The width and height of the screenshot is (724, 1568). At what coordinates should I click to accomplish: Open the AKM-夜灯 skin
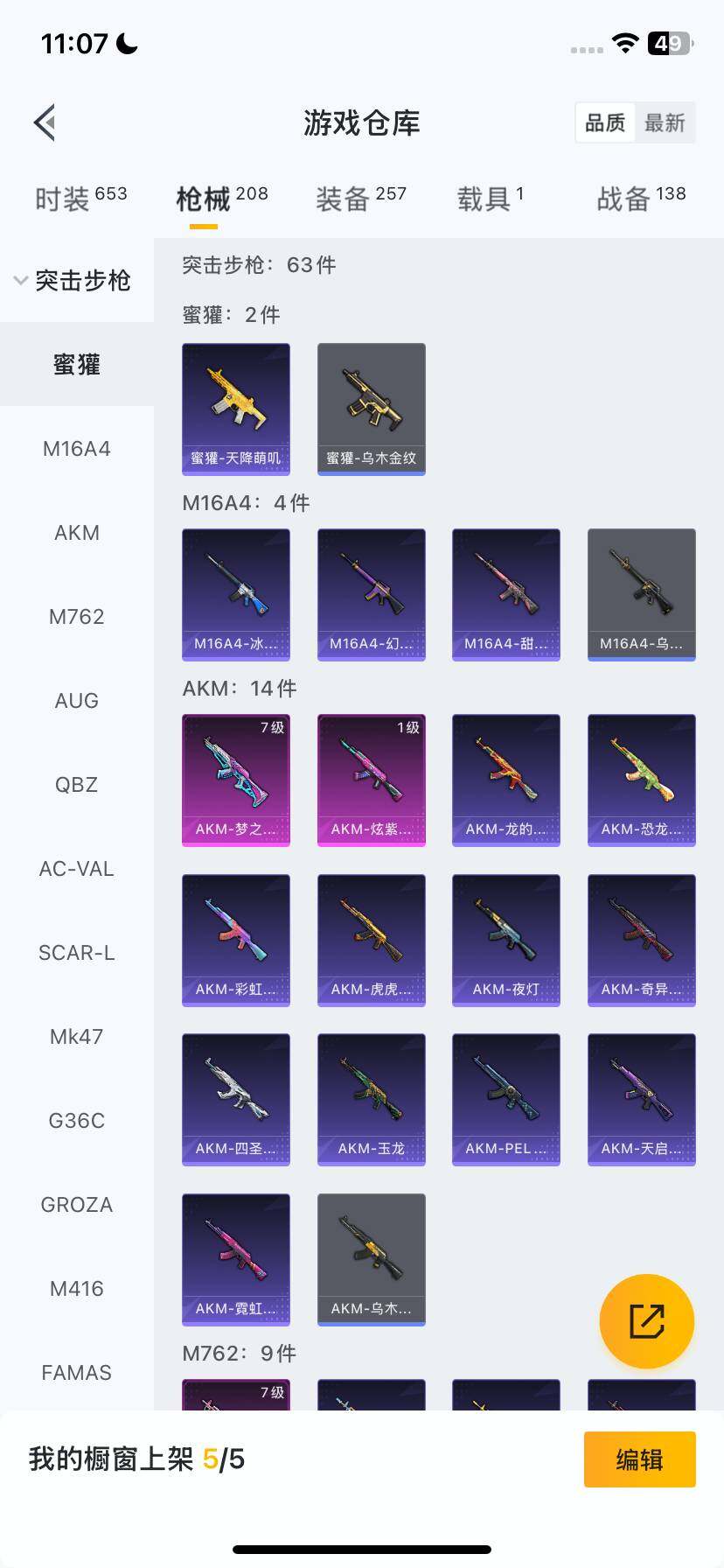506,940
